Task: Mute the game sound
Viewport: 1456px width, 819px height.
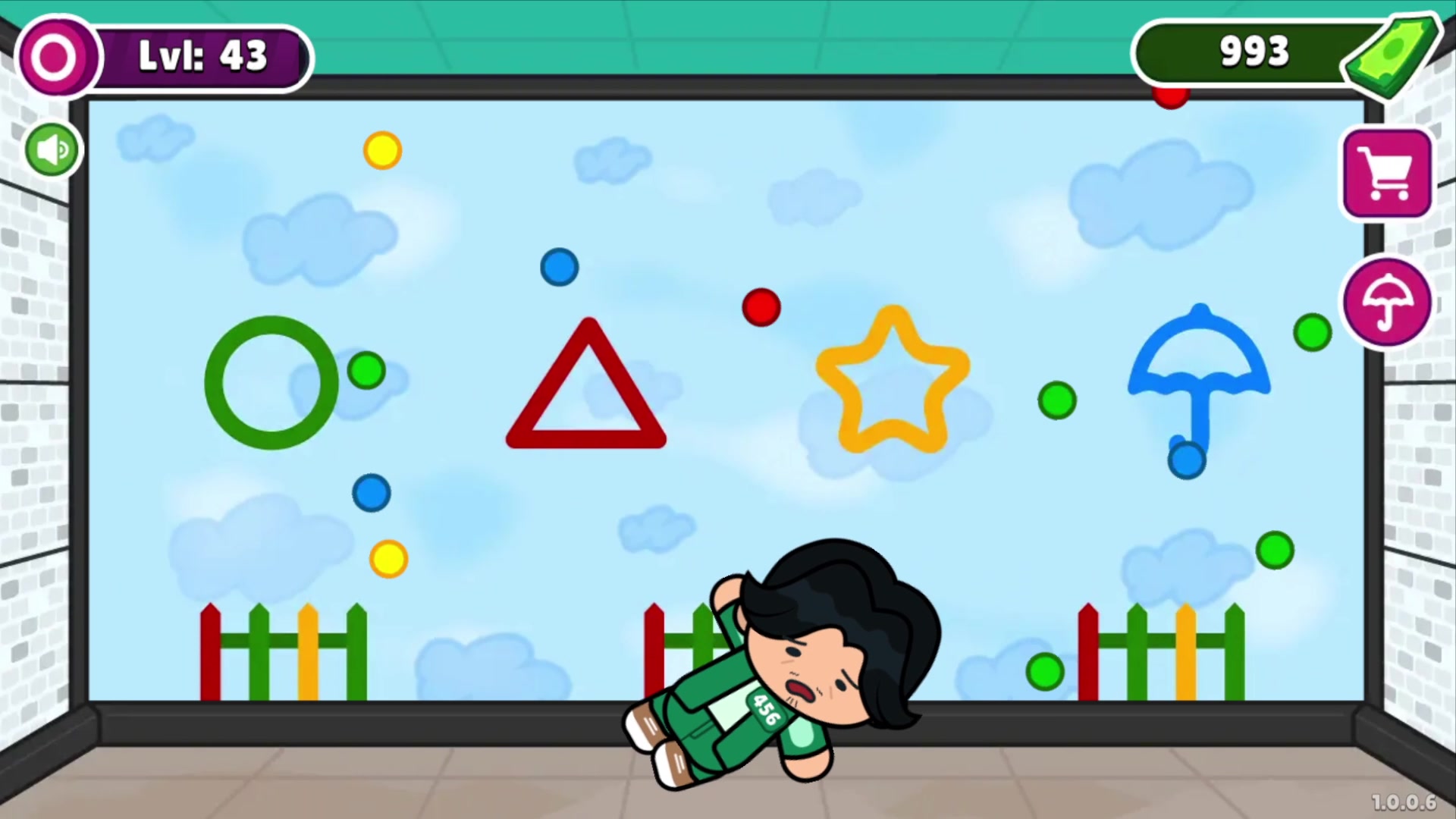Action: [x=52, y=150]
